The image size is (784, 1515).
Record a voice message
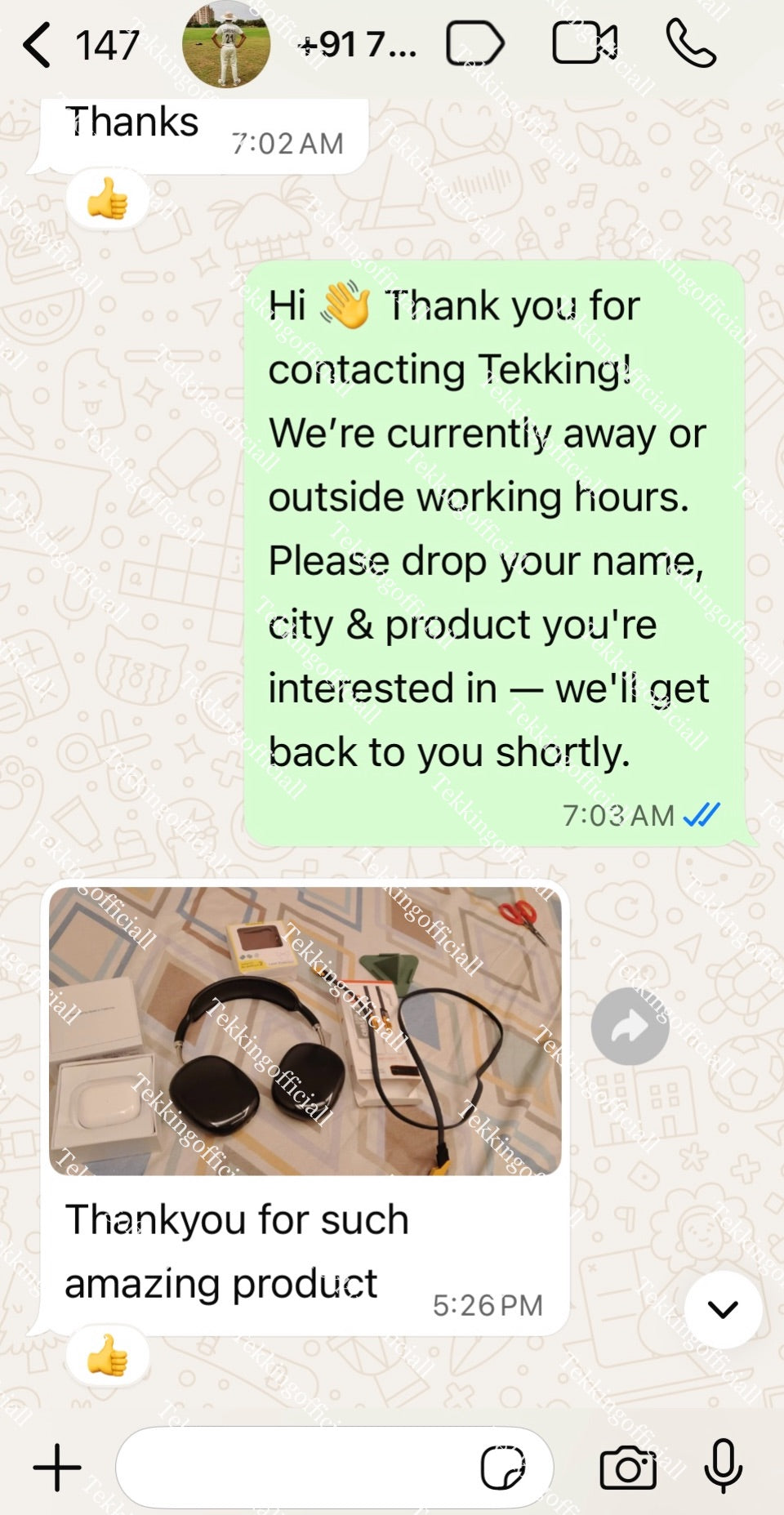click(x=723, y=1468)
